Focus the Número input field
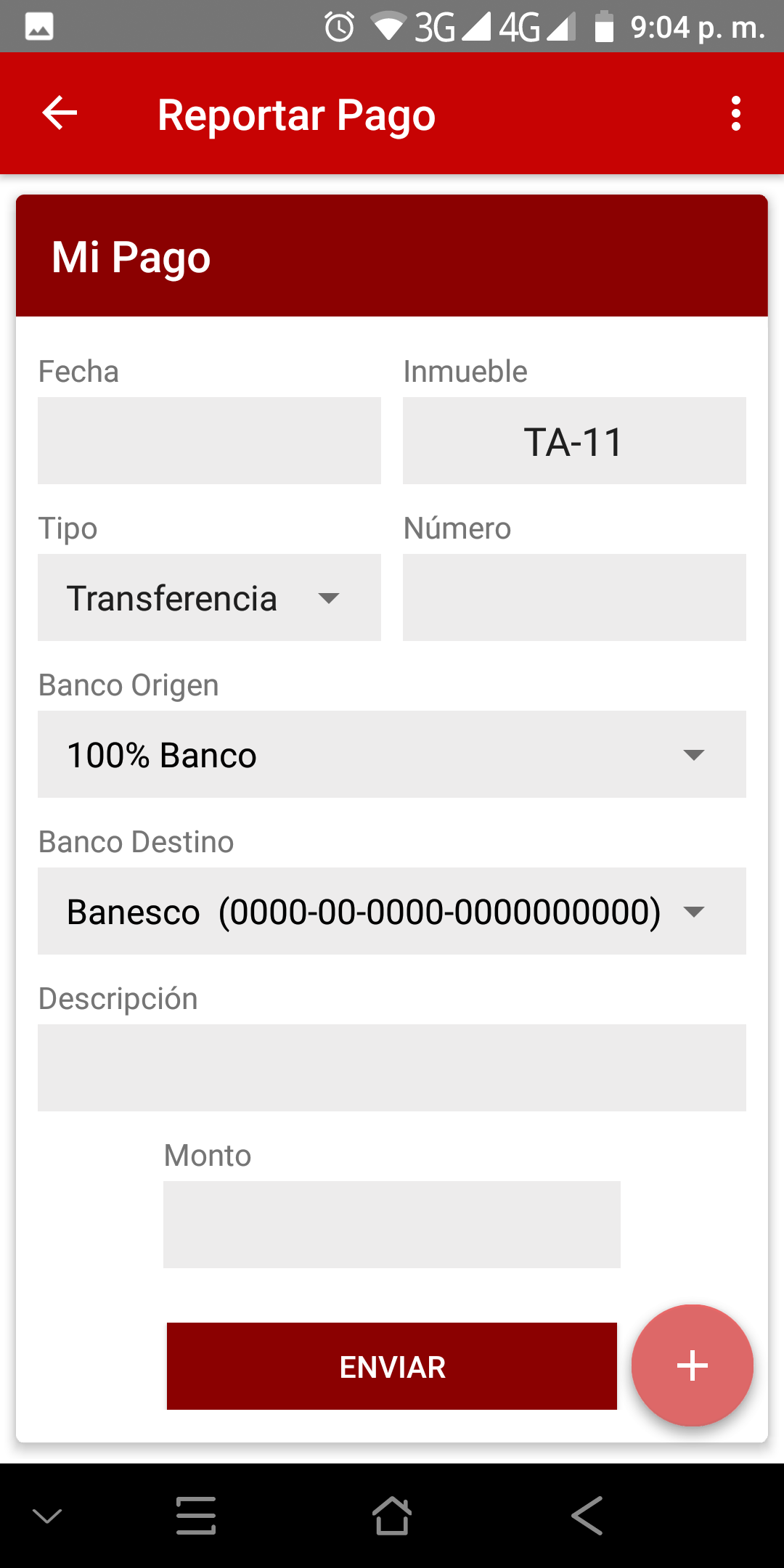784x1568 pixels. coord(574,597)
